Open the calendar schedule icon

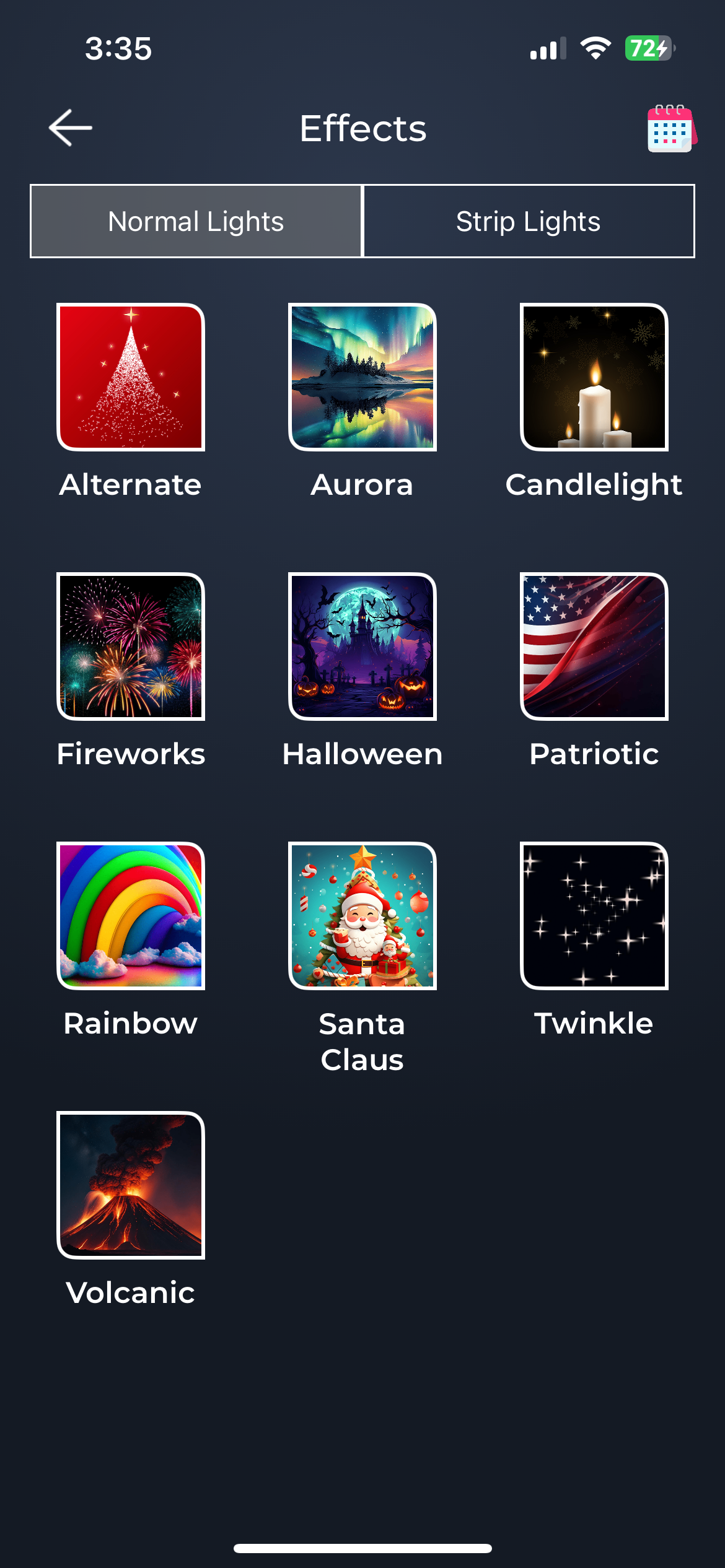click(671, 128)
